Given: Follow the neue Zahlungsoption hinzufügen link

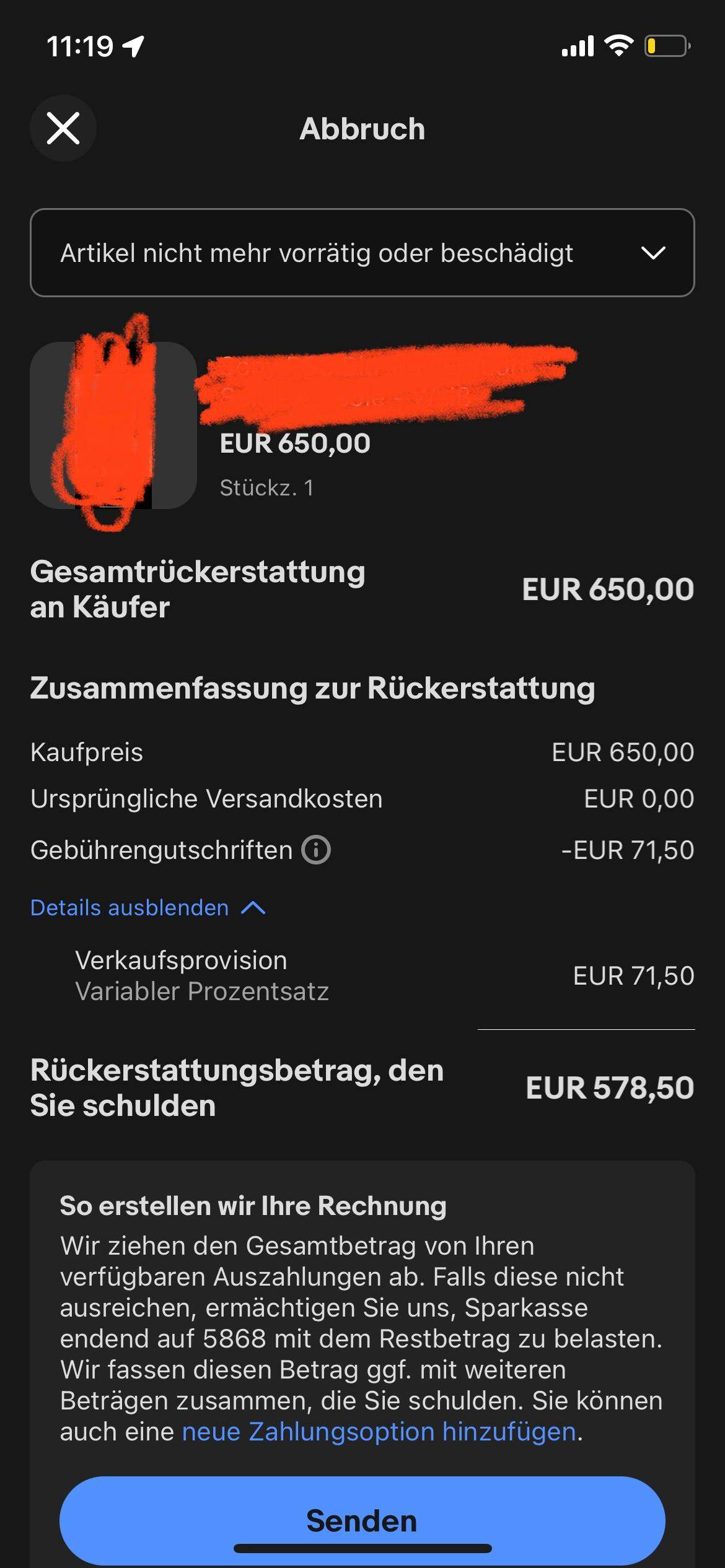Looking at the screenshot, I should (379, 1432).
